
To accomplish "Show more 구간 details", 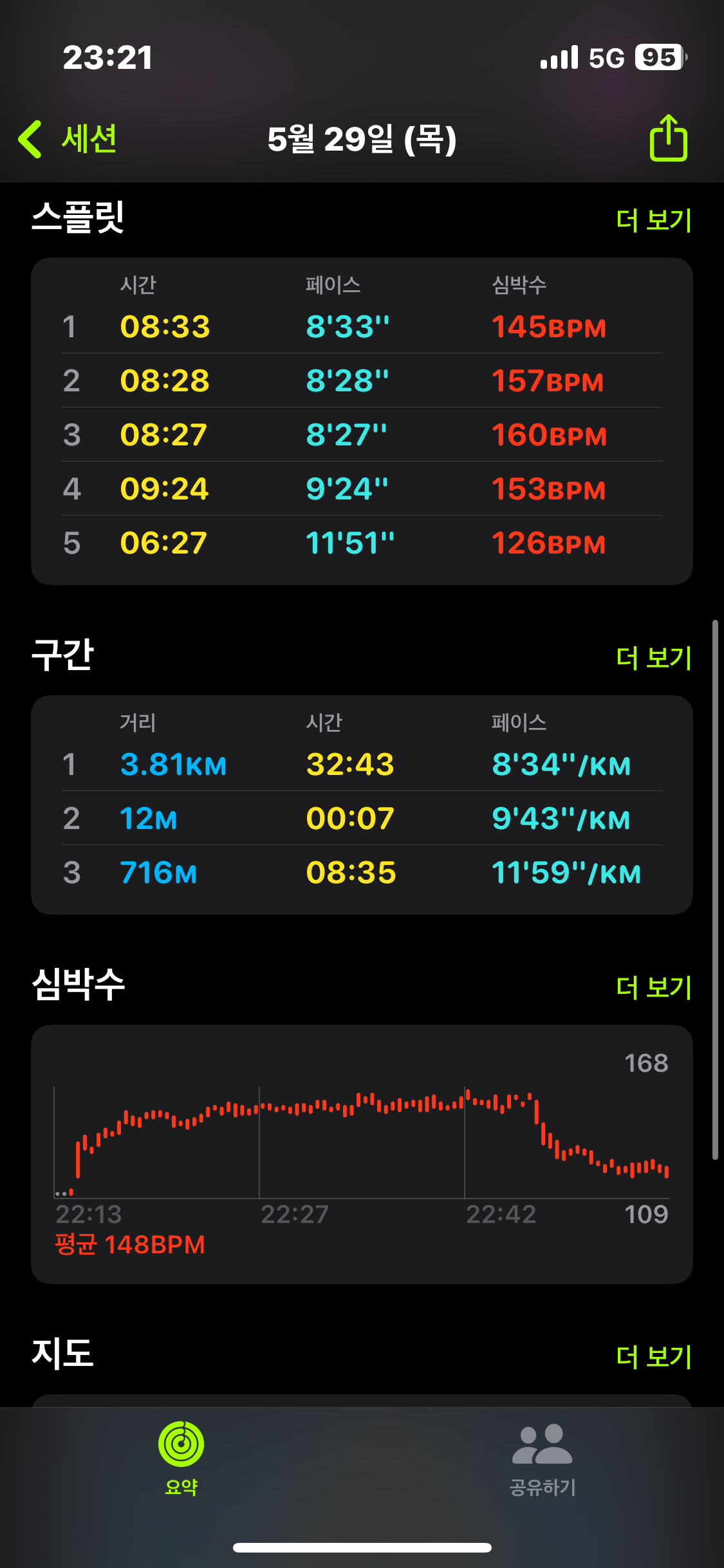I will click(x=653, y=658).
